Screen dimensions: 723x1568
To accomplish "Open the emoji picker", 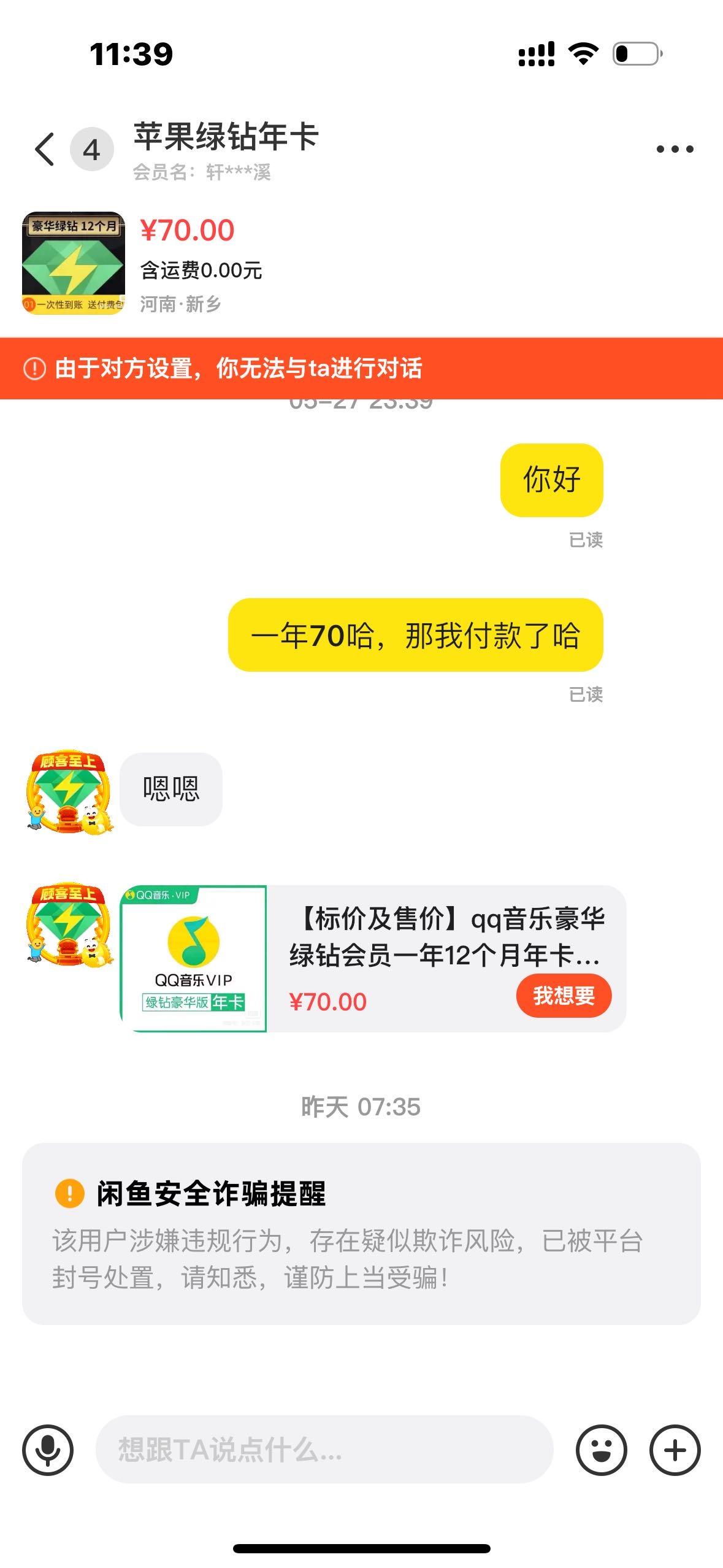I will [x=601, y=1450].
